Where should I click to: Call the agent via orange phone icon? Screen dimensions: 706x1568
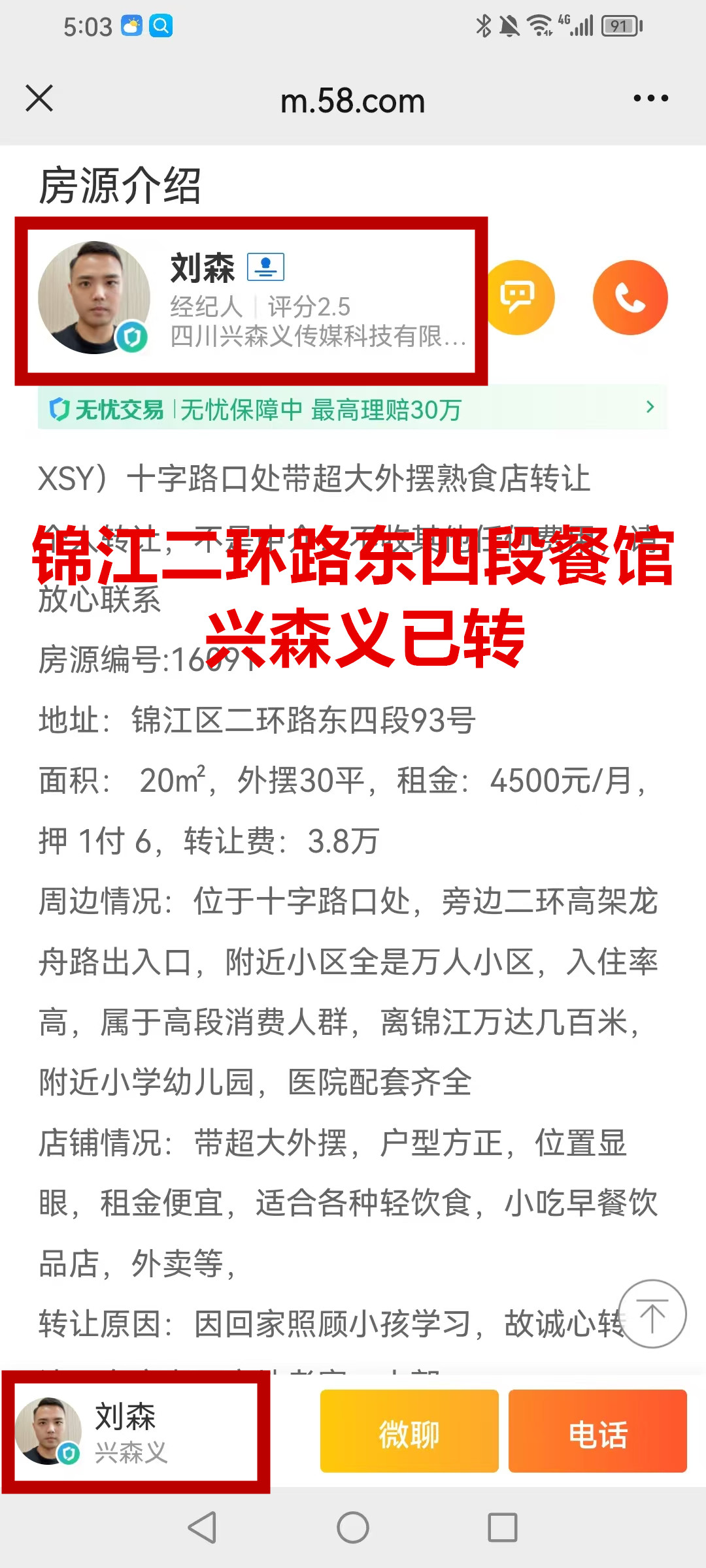(x=630, y=298)
